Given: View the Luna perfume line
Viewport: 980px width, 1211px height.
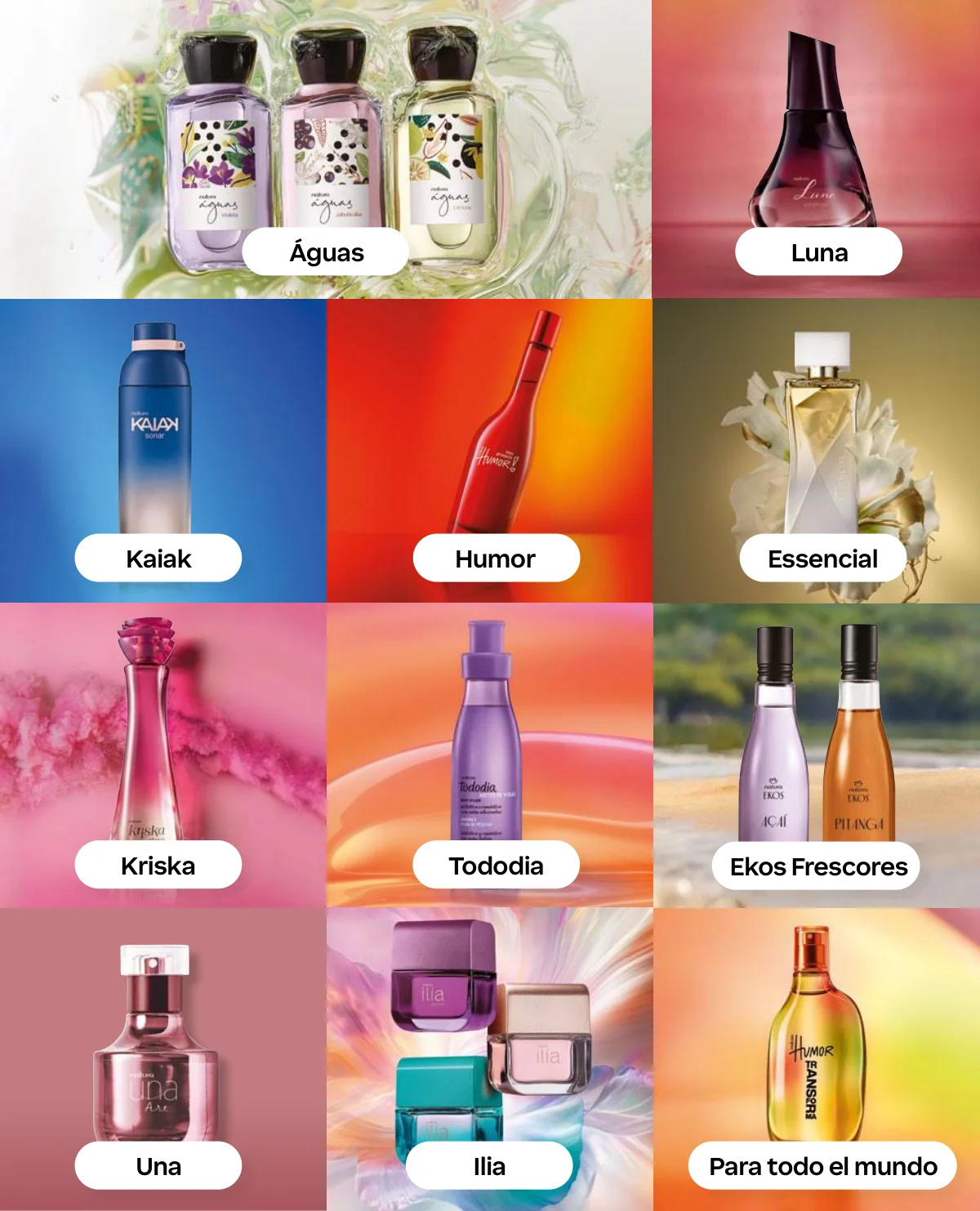Looking at the screenshot, I should point(818,252).
